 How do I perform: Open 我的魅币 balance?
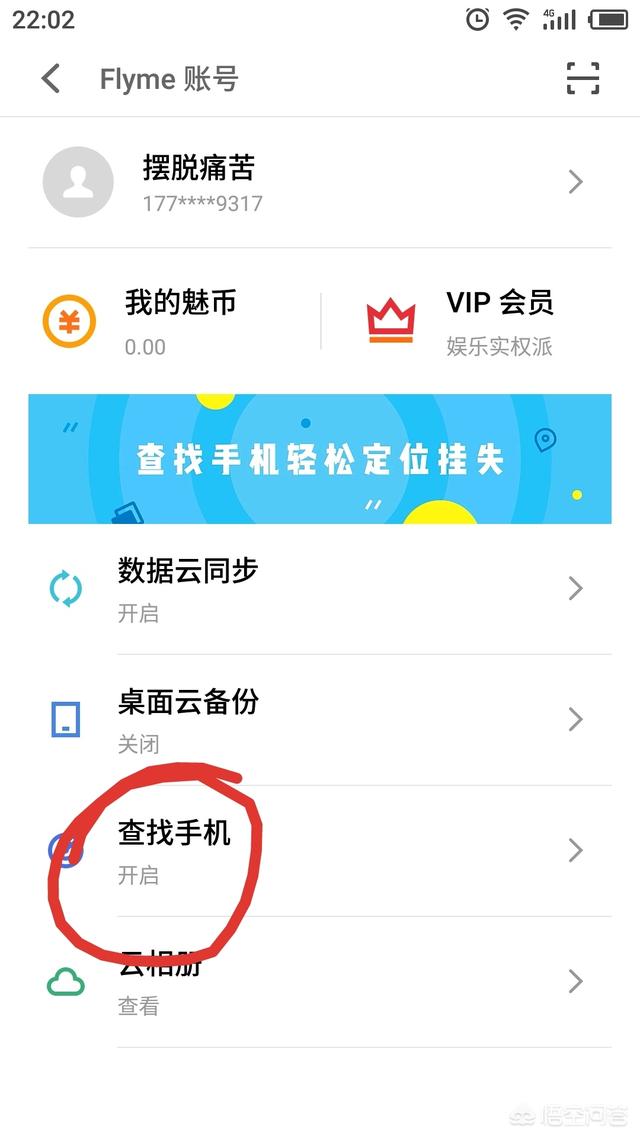(174, 320)
